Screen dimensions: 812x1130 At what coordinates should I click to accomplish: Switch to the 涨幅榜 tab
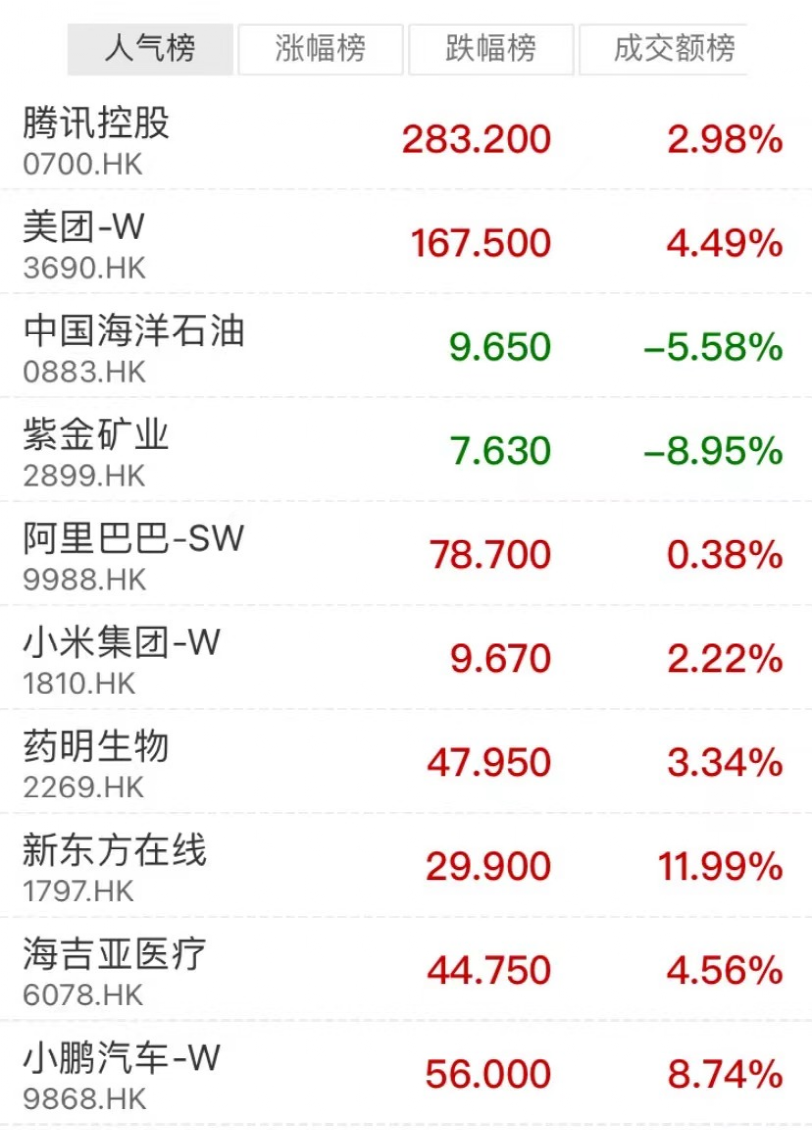(320, 48)
